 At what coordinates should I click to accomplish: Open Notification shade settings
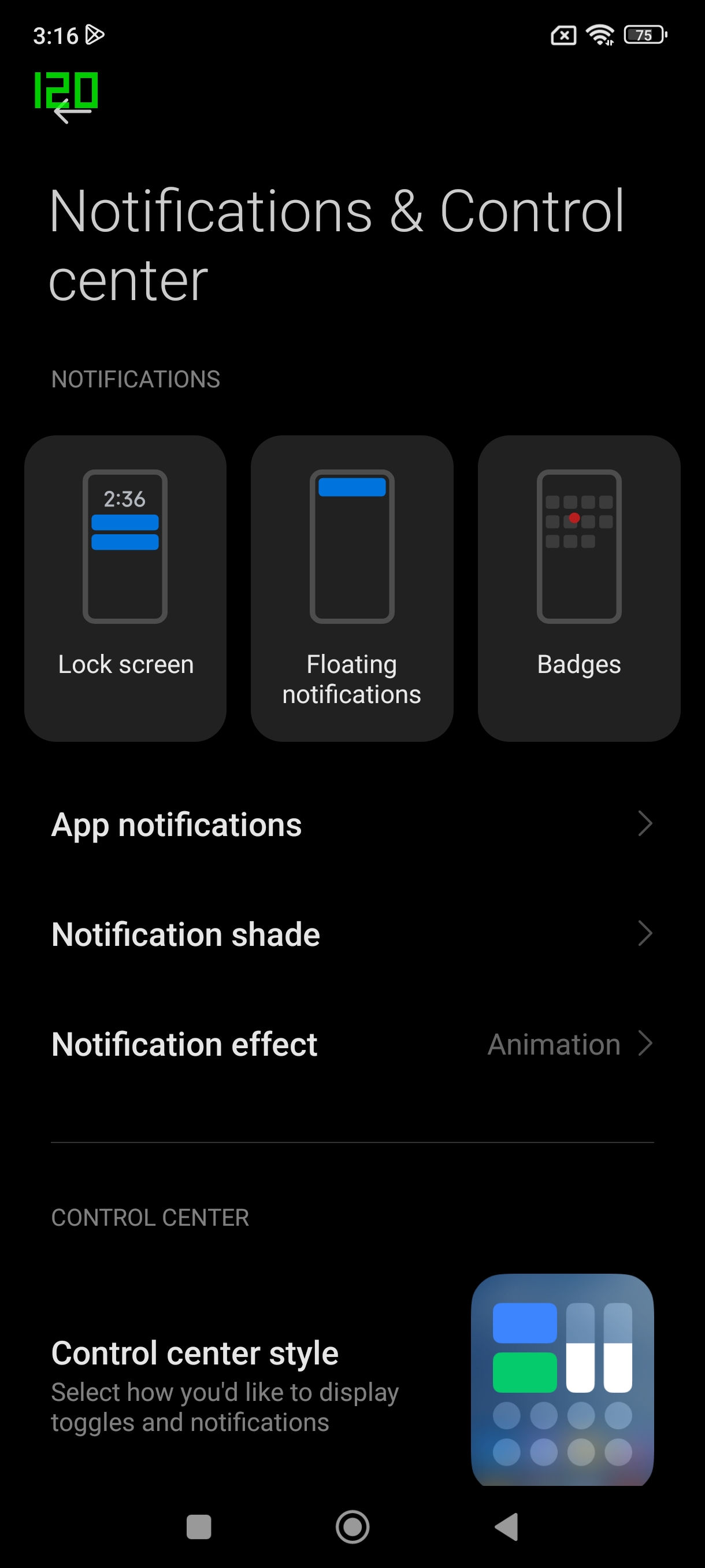[351, 934]
